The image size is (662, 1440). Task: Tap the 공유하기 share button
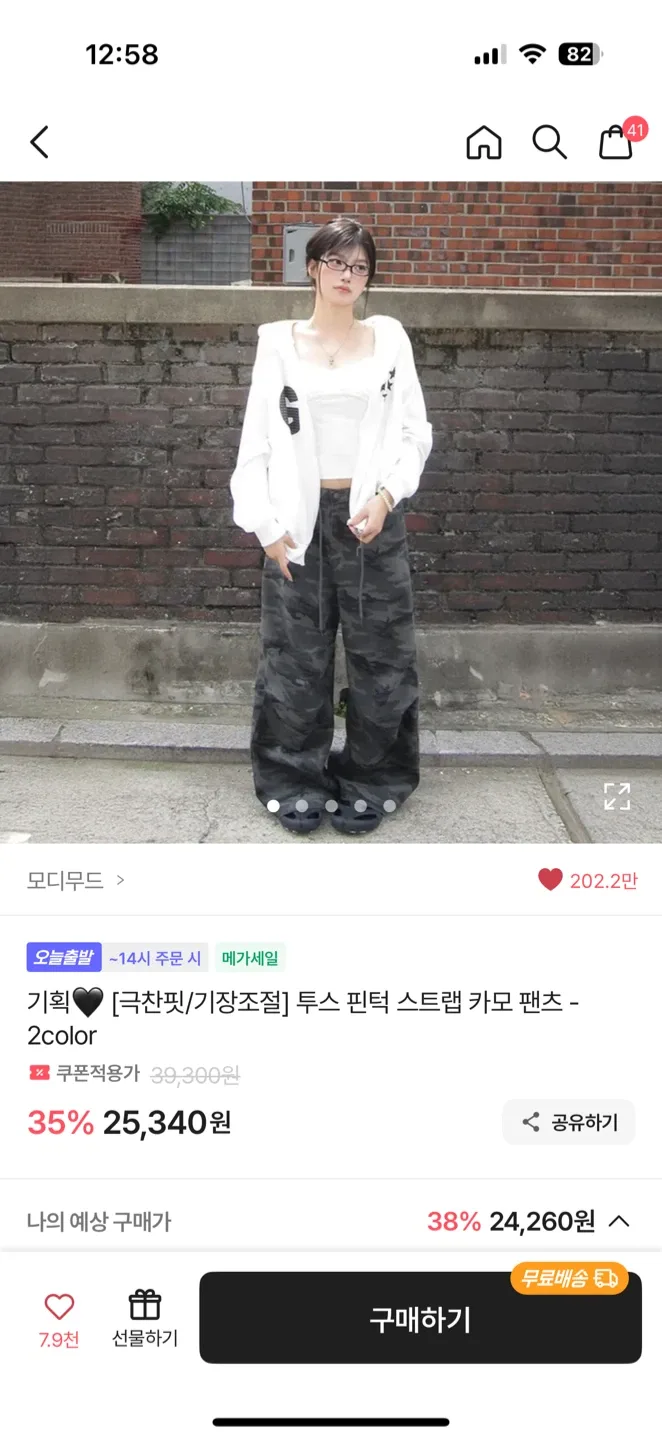[x=569, y=1122]
